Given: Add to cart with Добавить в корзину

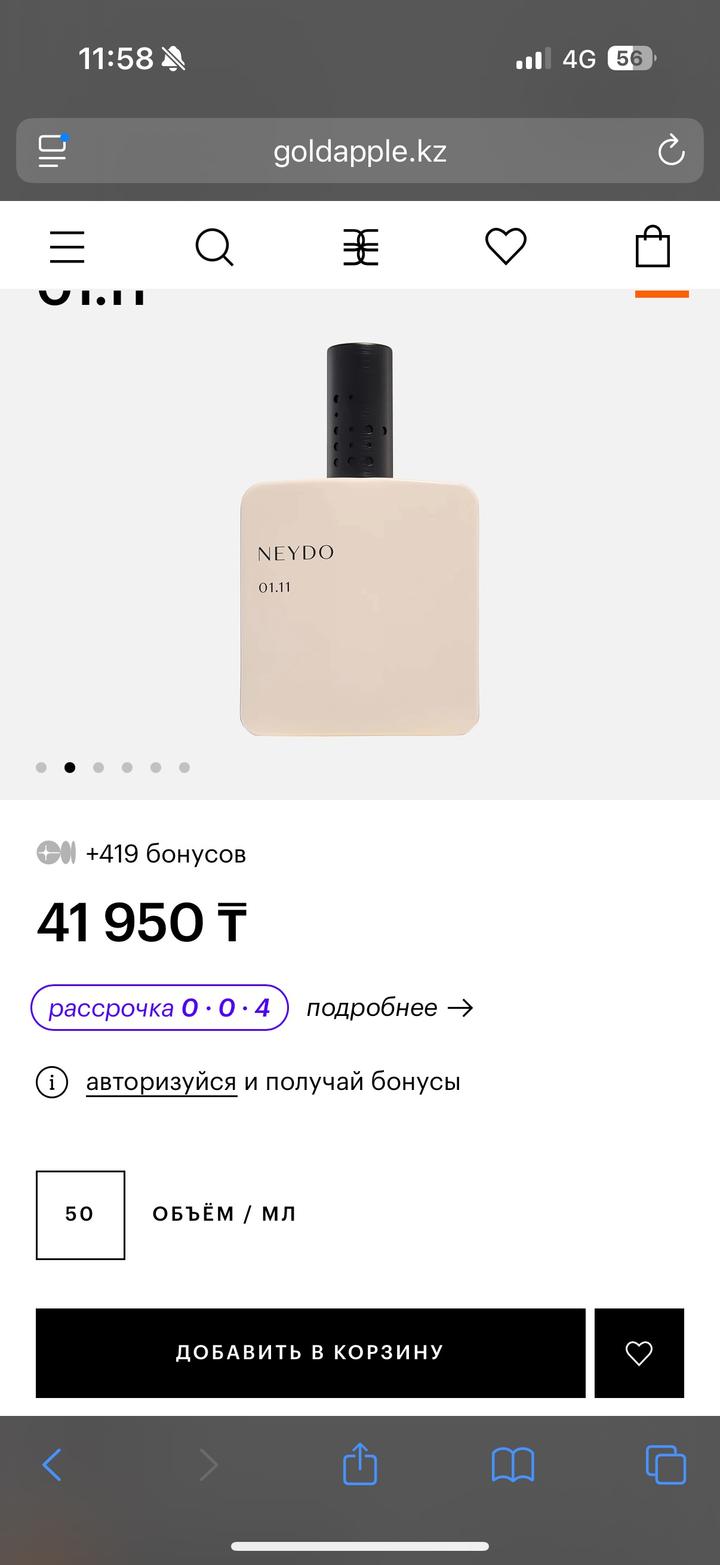Looking at the screenshot, I should pos(310,1352).
